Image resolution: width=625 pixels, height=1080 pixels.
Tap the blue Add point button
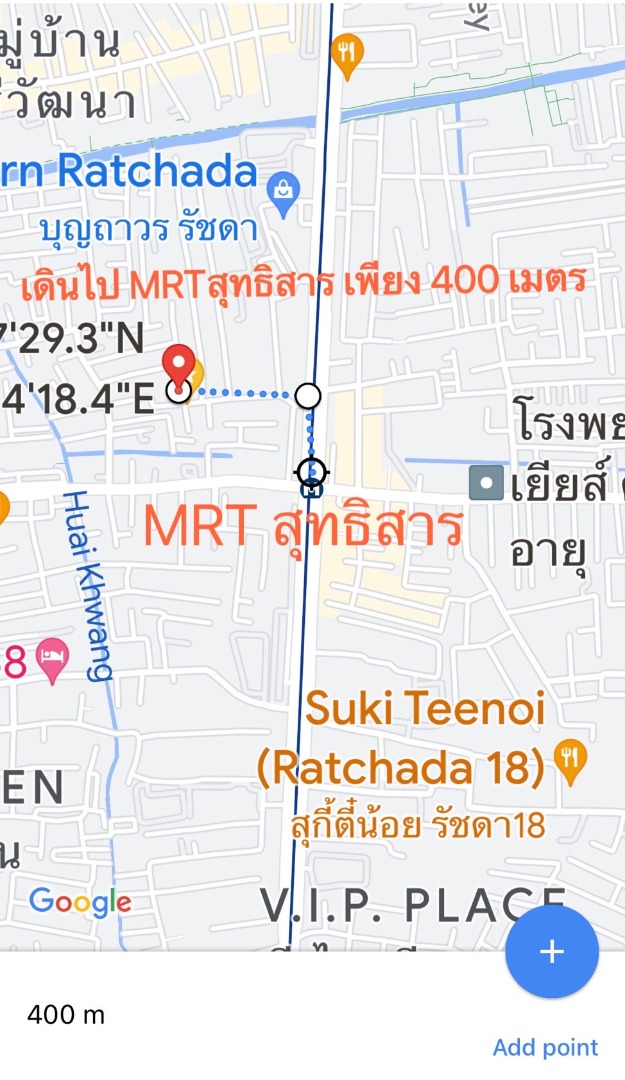tap(551, 951)
